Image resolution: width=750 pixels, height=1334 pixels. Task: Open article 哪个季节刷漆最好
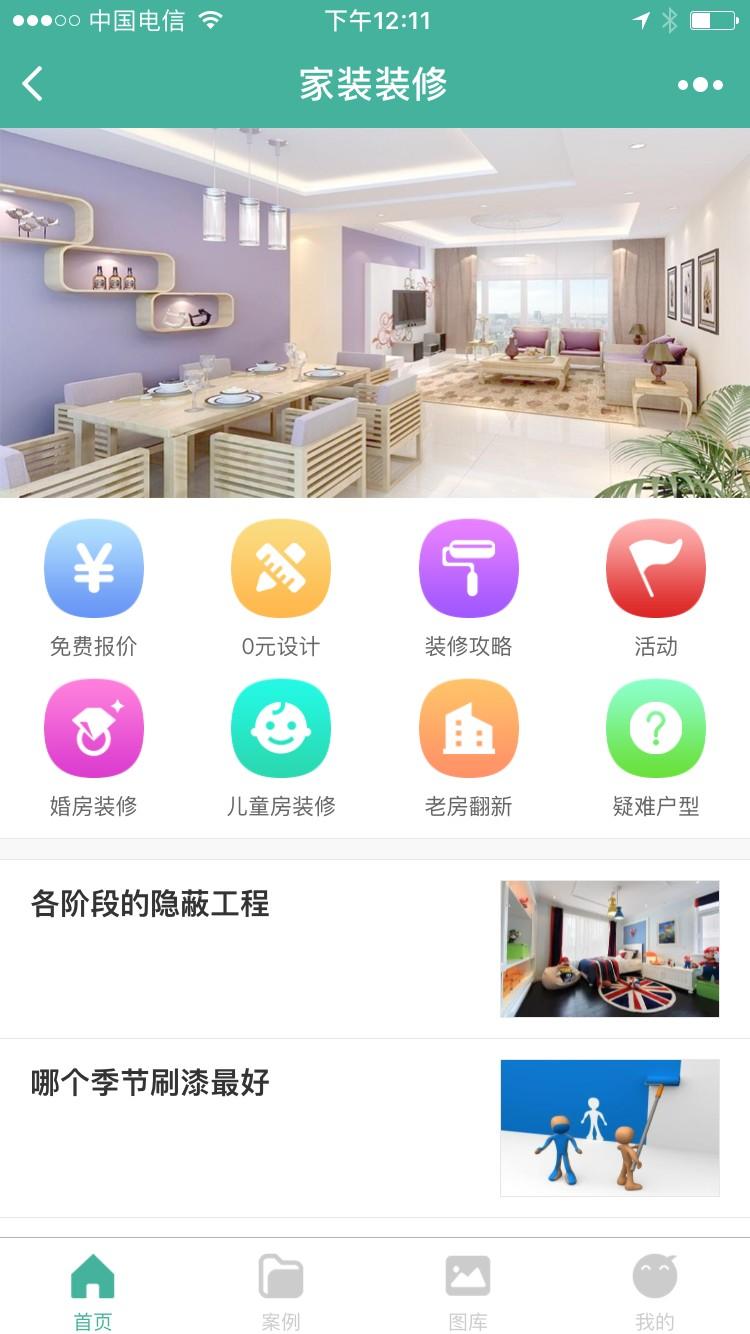[150, 1083]
